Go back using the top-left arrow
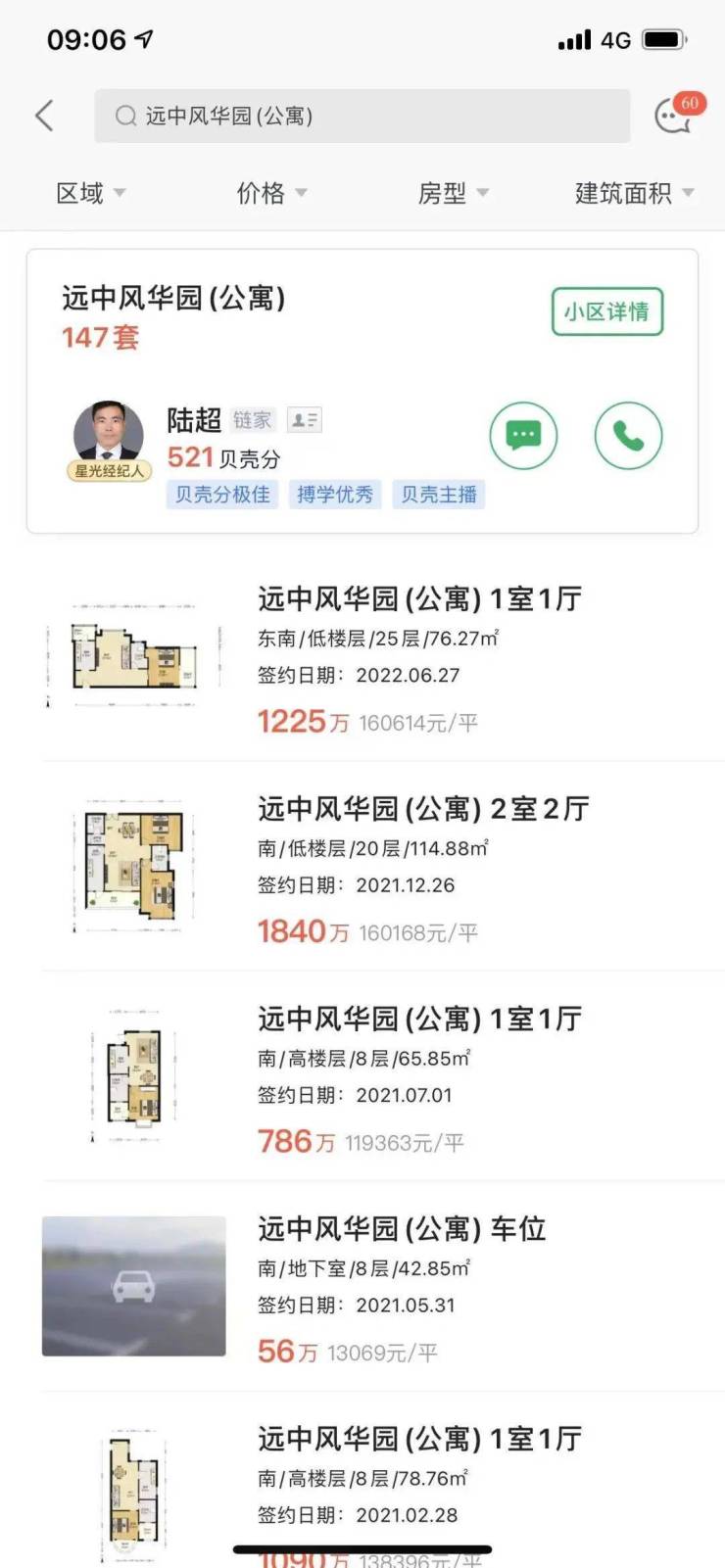 point(44,116)
